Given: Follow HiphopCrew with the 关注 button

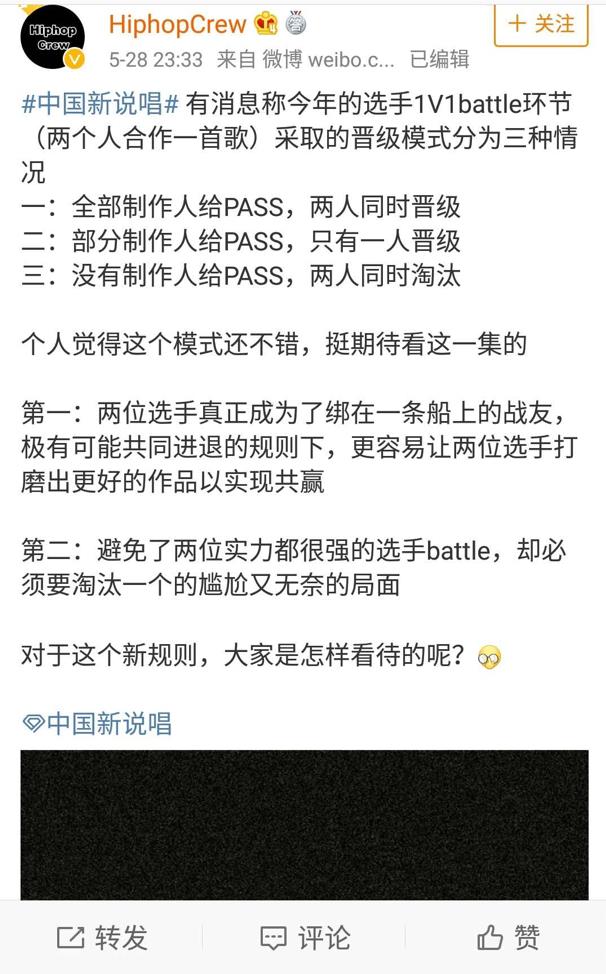Looking at the screenshot, I should [541, 24].
